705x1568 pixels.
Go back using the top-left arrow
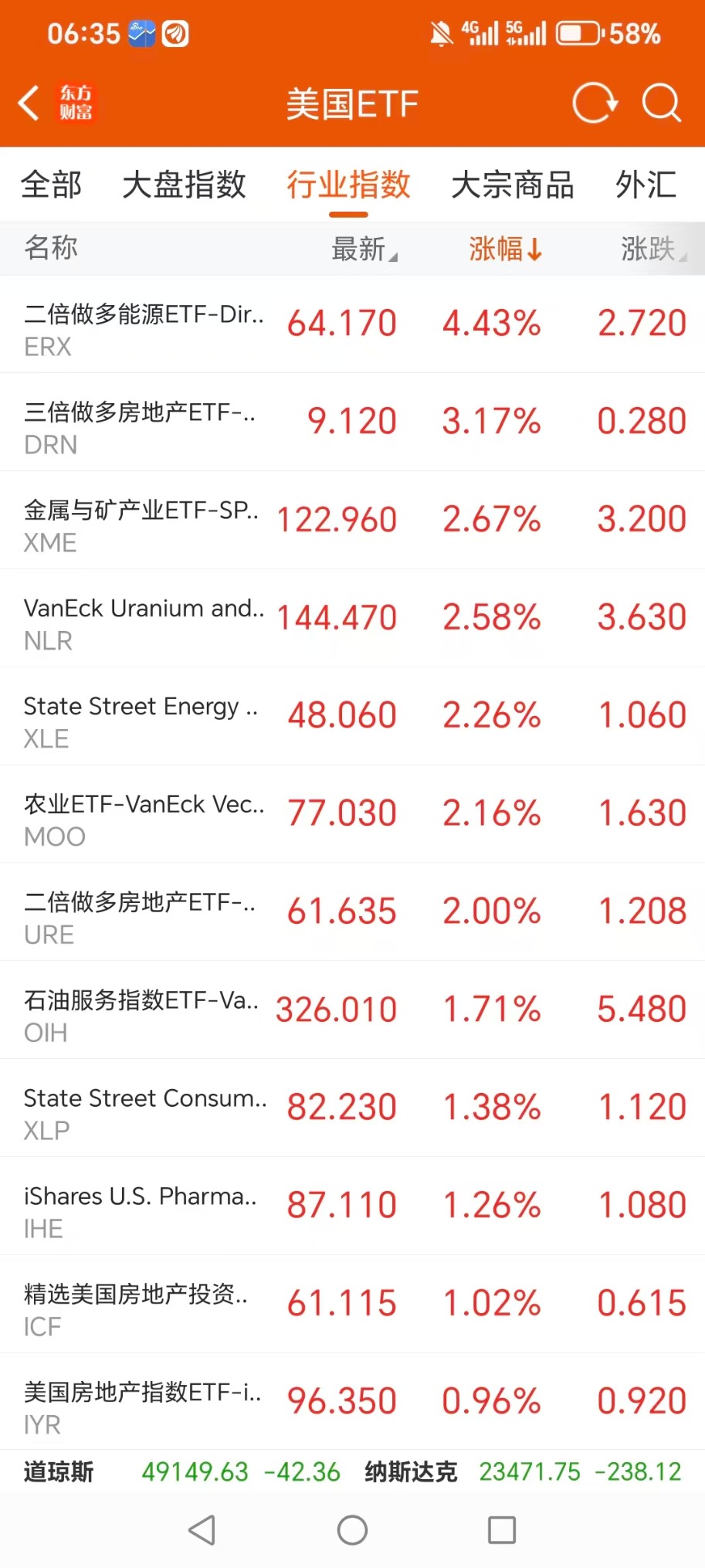(29, 104)
